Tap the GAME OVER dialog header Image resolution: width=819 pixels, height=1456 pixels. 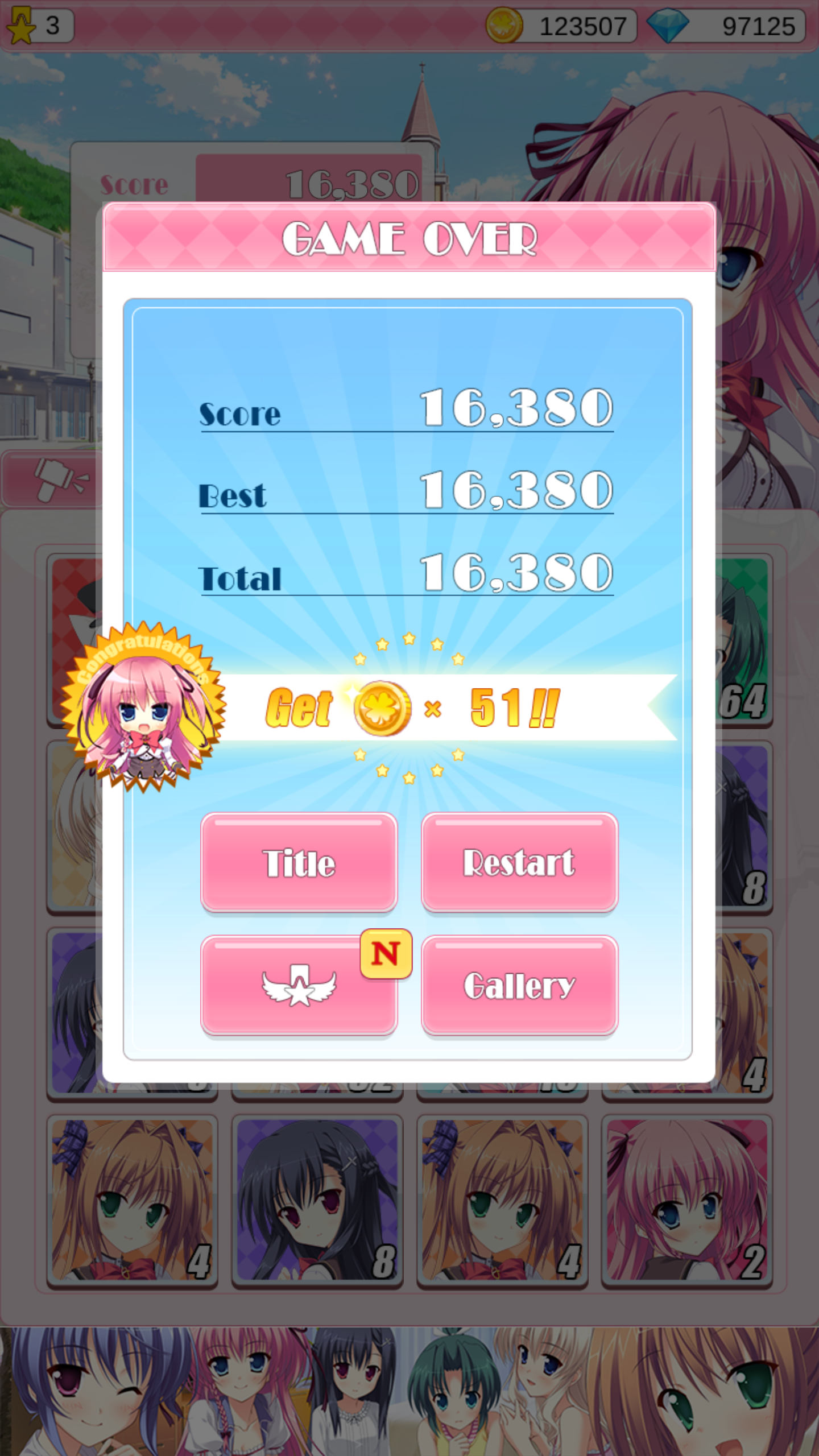coord(409,239)
